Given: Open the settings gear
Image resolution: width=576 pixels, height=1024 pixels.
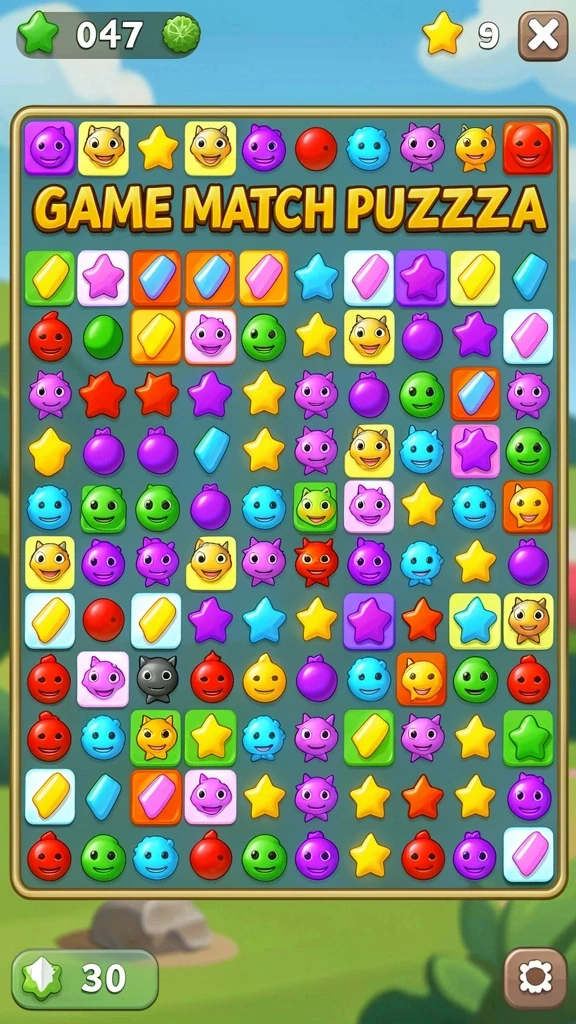Looking at the screenshot, I should click(535, 978).
